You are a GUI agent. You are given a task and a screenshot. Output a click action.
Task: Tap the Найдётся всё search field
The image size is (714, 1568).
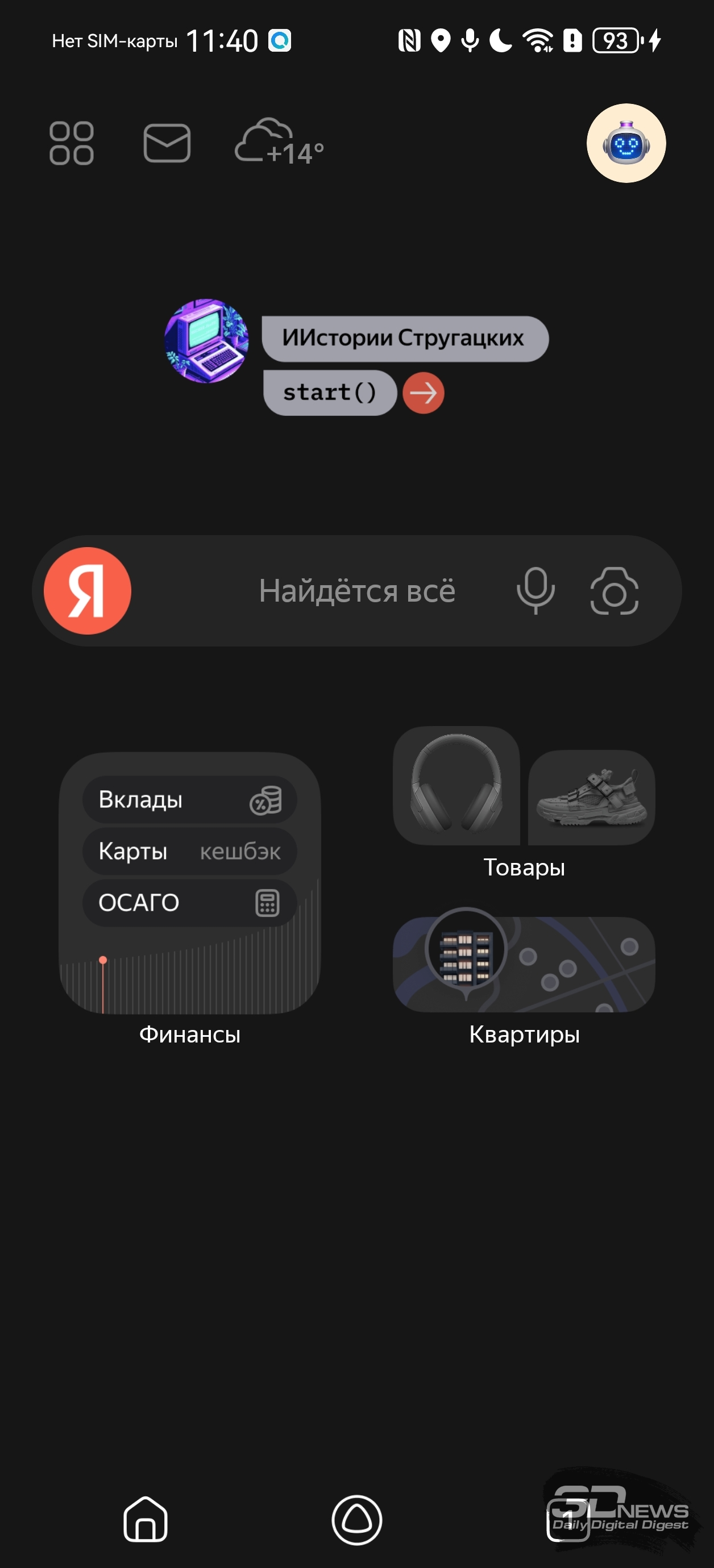click(357, 590)
